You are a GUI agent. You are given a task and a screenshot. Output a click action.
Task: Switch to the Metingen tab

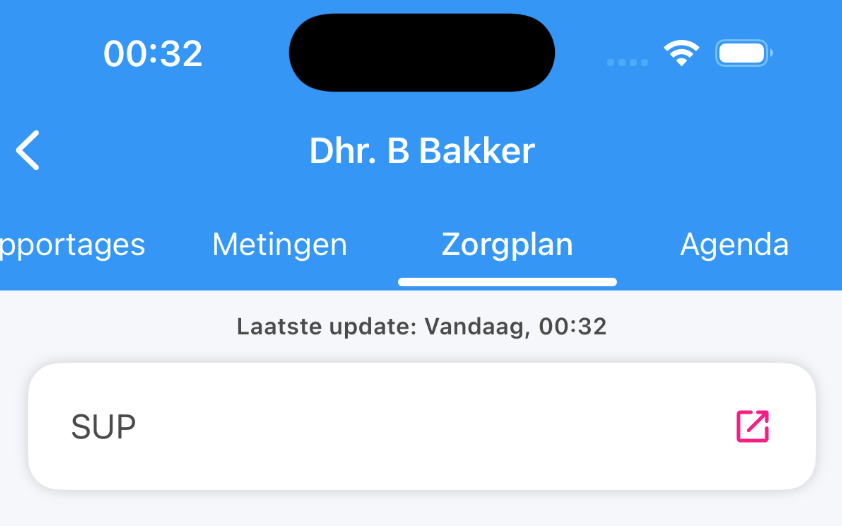coord(279,245)
